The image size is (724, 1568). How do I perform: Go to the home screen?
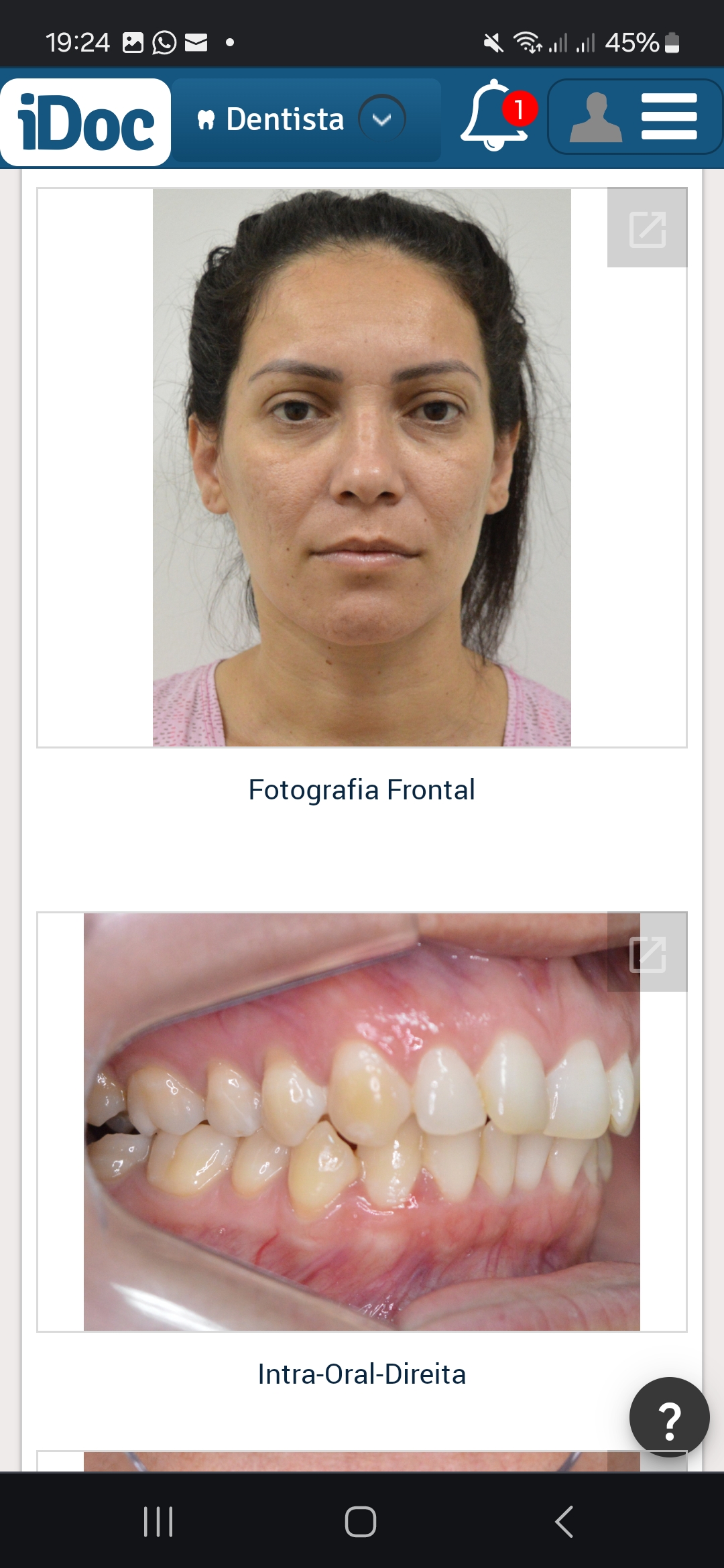coord(361,1521)
